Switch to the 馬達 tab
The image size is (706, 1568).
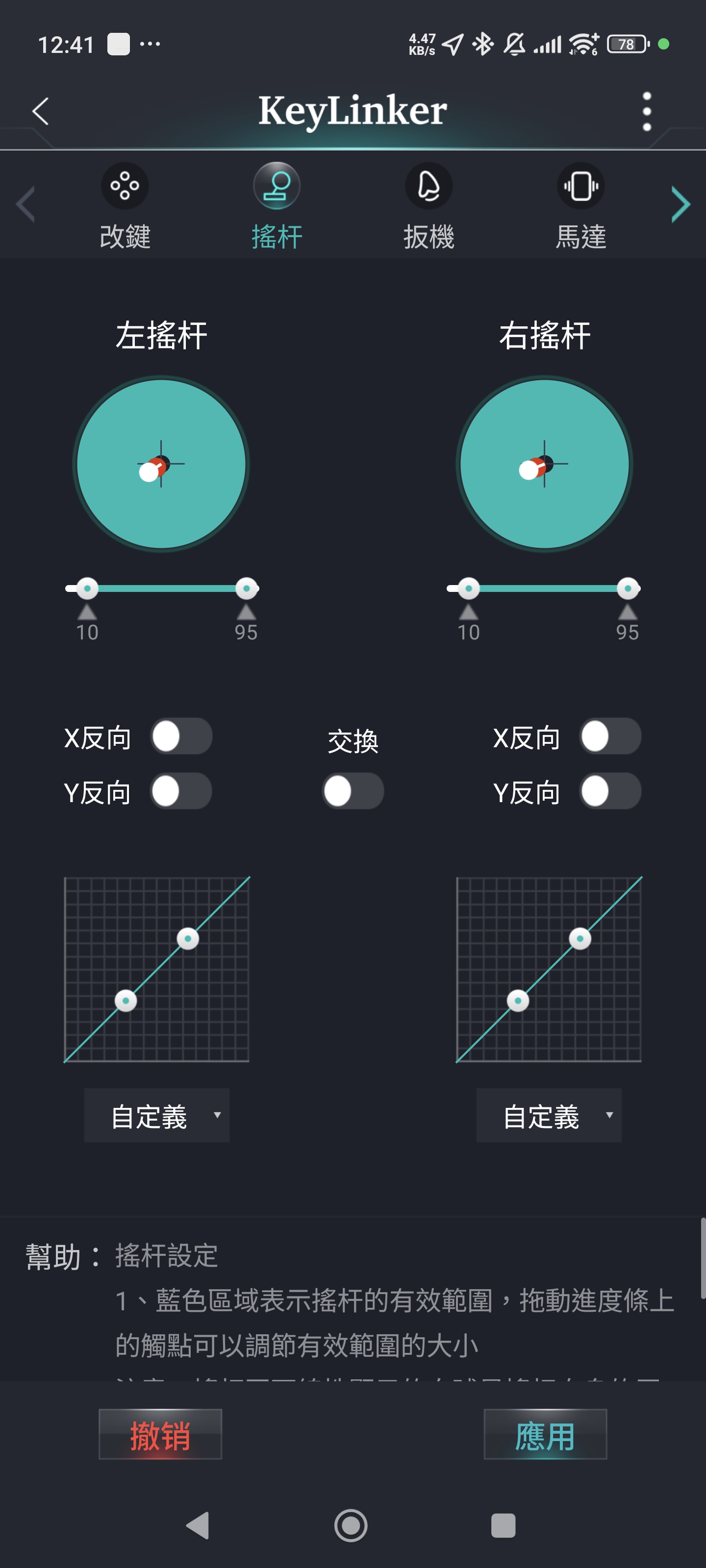[x=580, y=206]
